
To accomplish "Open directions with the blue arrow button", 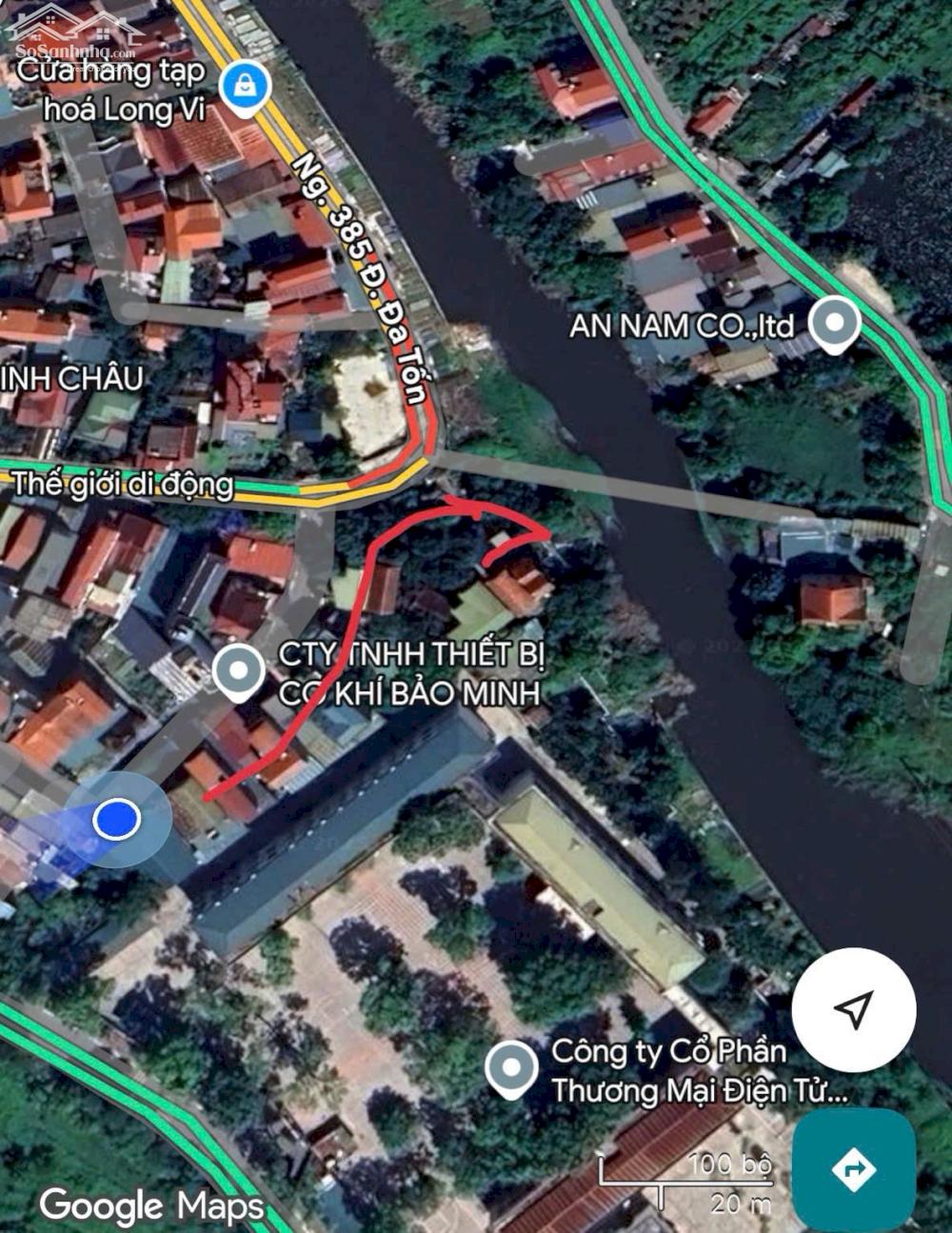I will pos(854,1169).
